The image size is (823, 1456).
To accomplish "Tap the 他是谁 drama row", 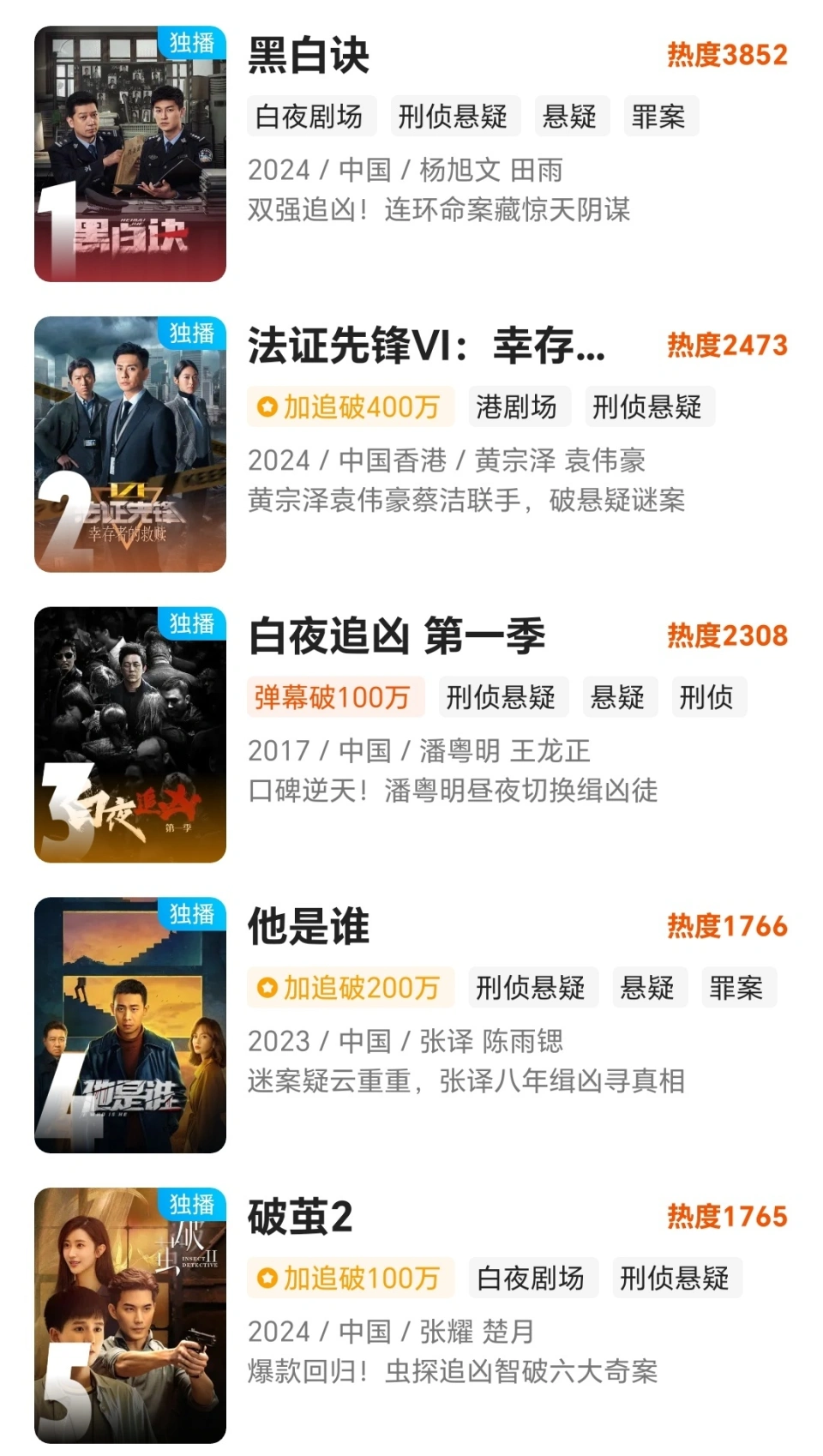I will pyautogui.click(x=309, y=927).
